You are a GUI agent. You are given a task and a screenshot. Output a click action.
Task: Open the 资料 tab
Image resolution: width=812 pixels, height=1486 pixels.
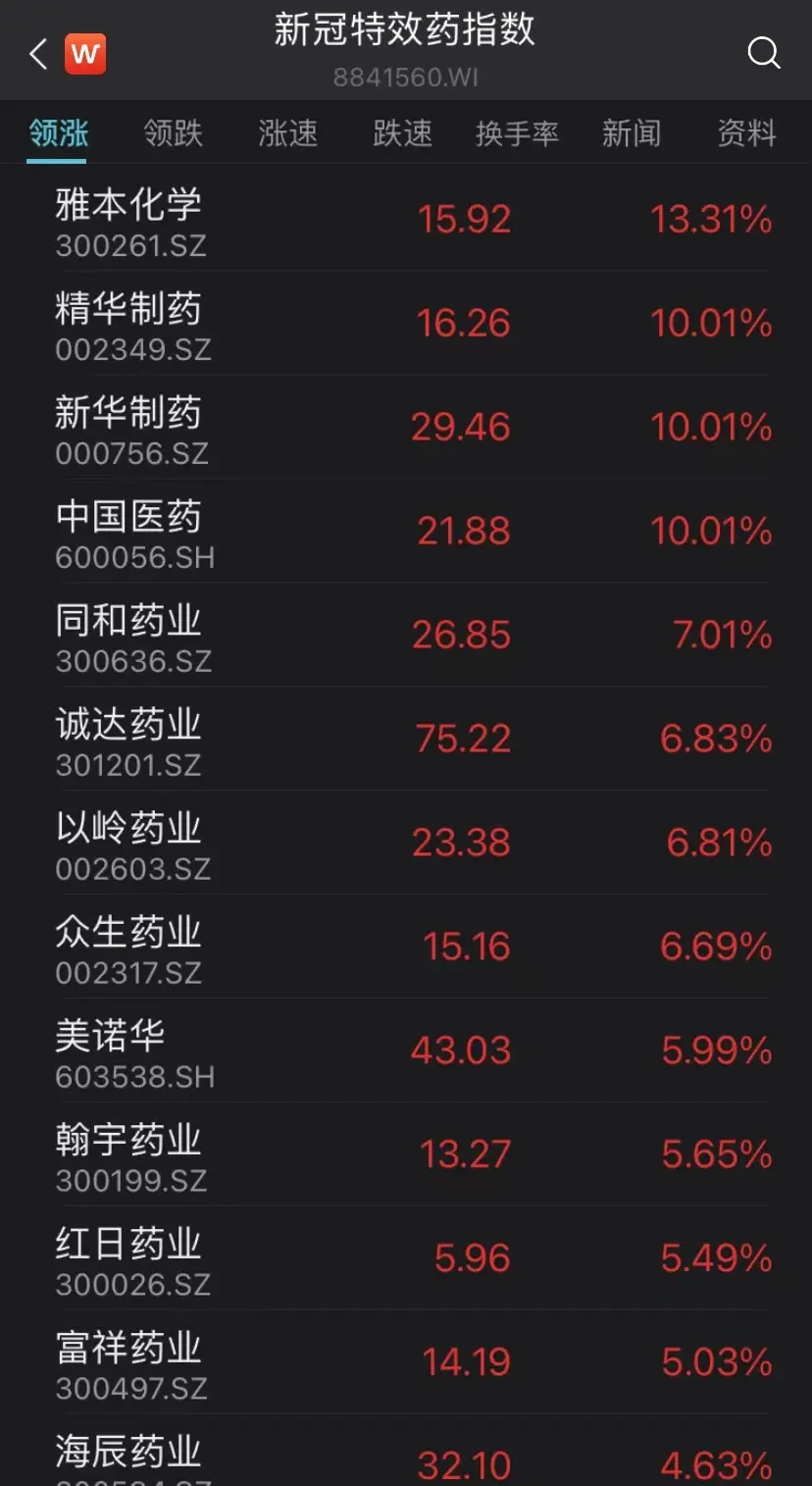[x=746, y=132]
